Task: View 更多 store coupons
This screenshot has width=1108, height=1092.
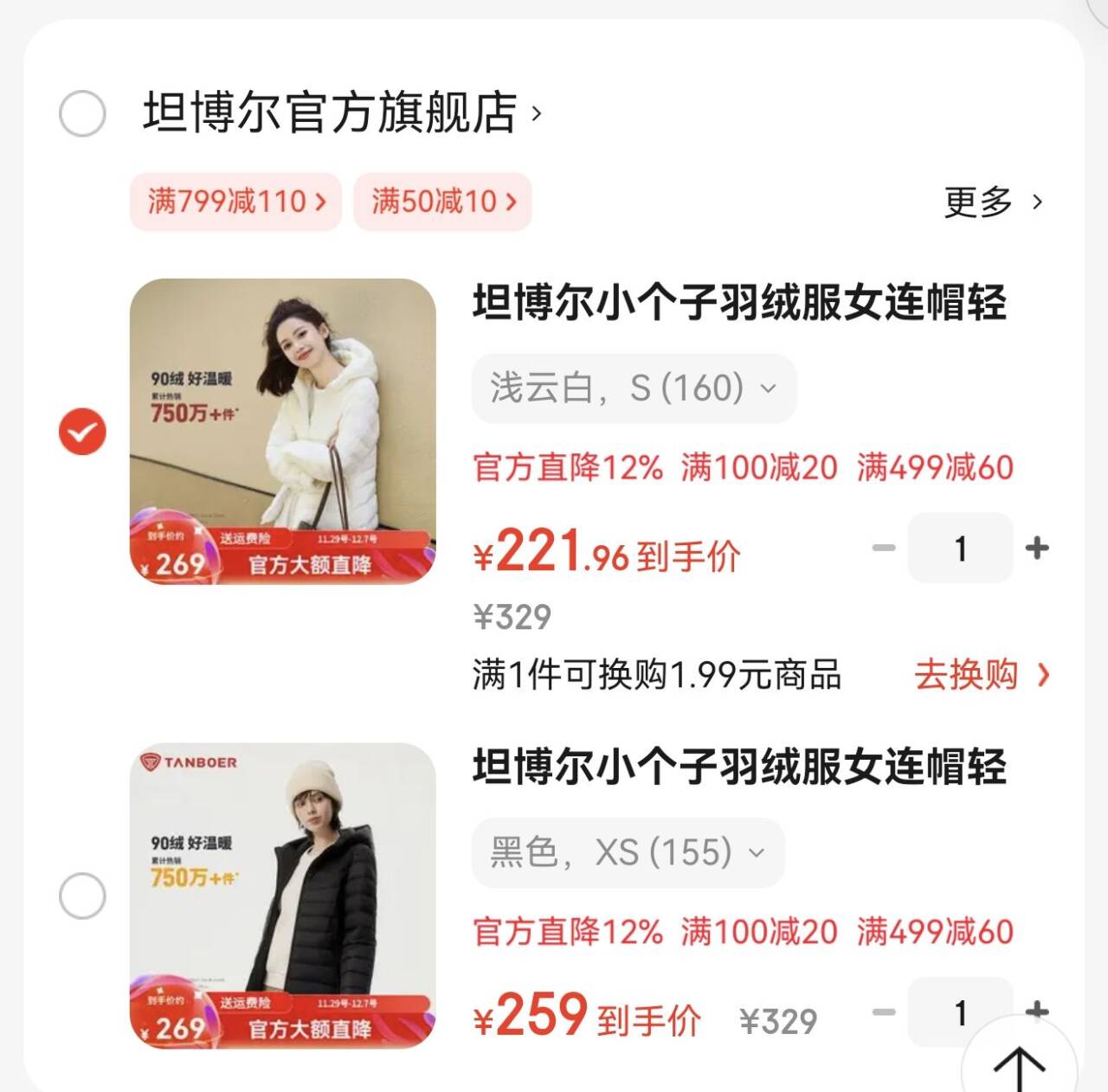Action: [992, 202]
